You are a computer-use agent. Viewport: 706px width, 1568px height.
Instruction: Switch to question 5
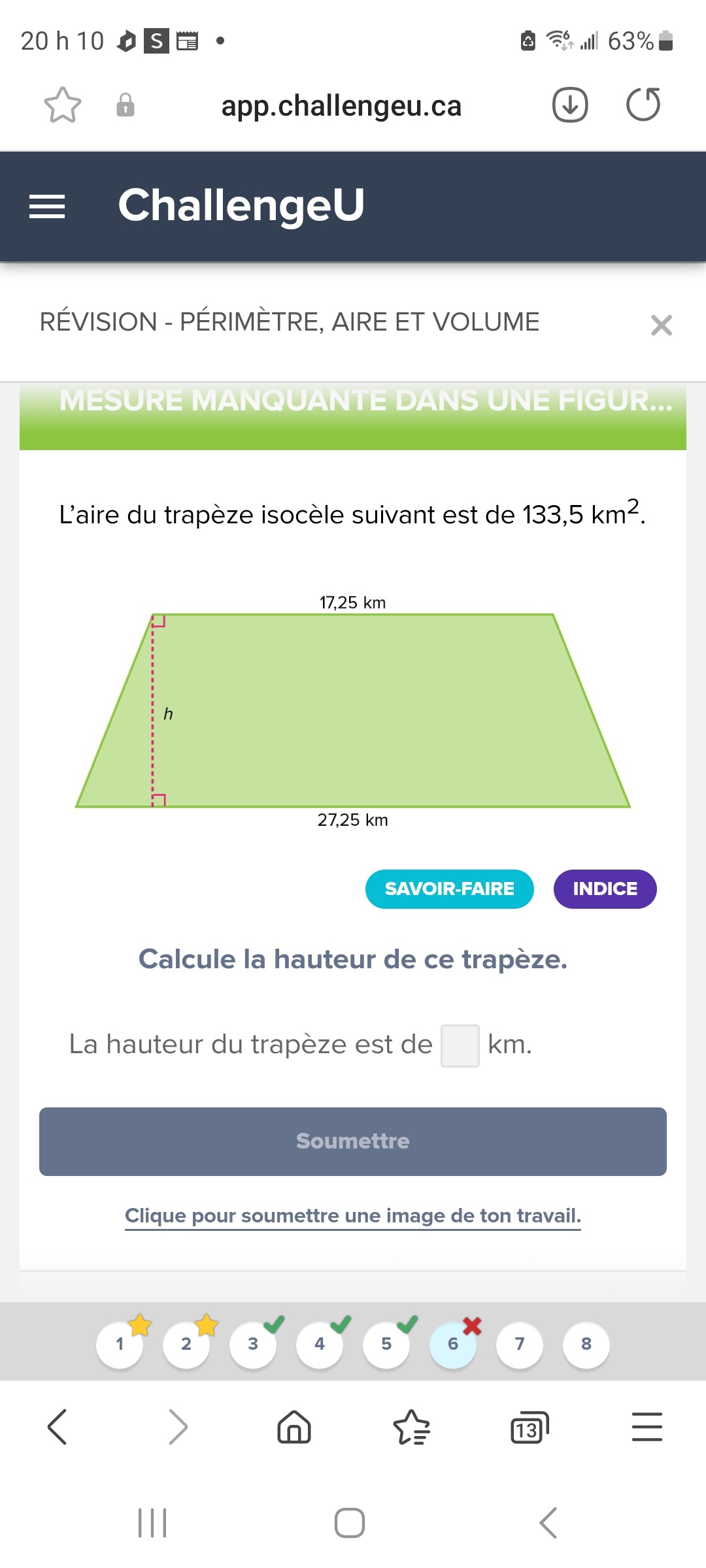386,1344
